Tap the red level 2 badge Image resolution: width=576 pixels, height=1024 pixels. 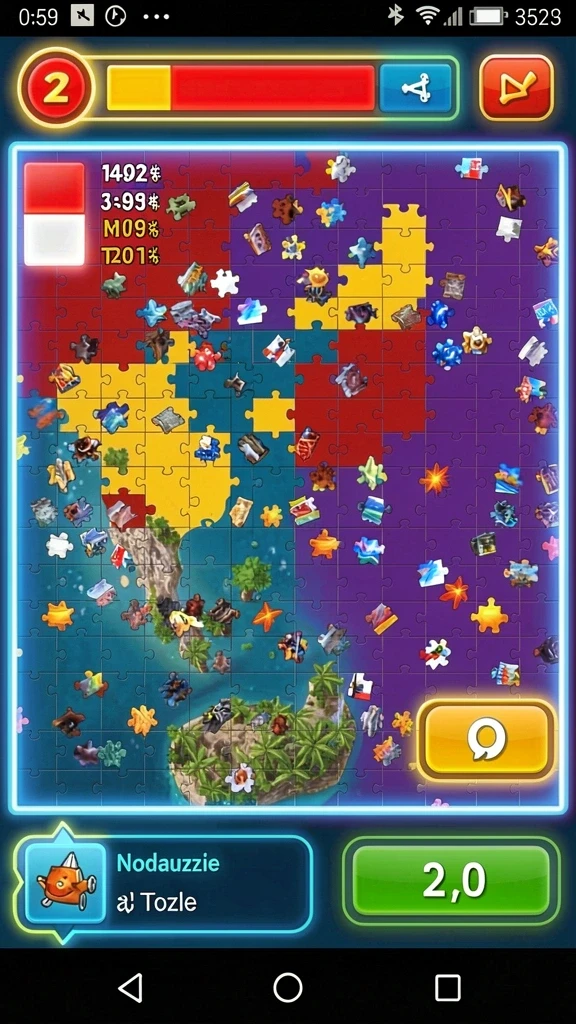pyautogui.click(x=56, y=88)
